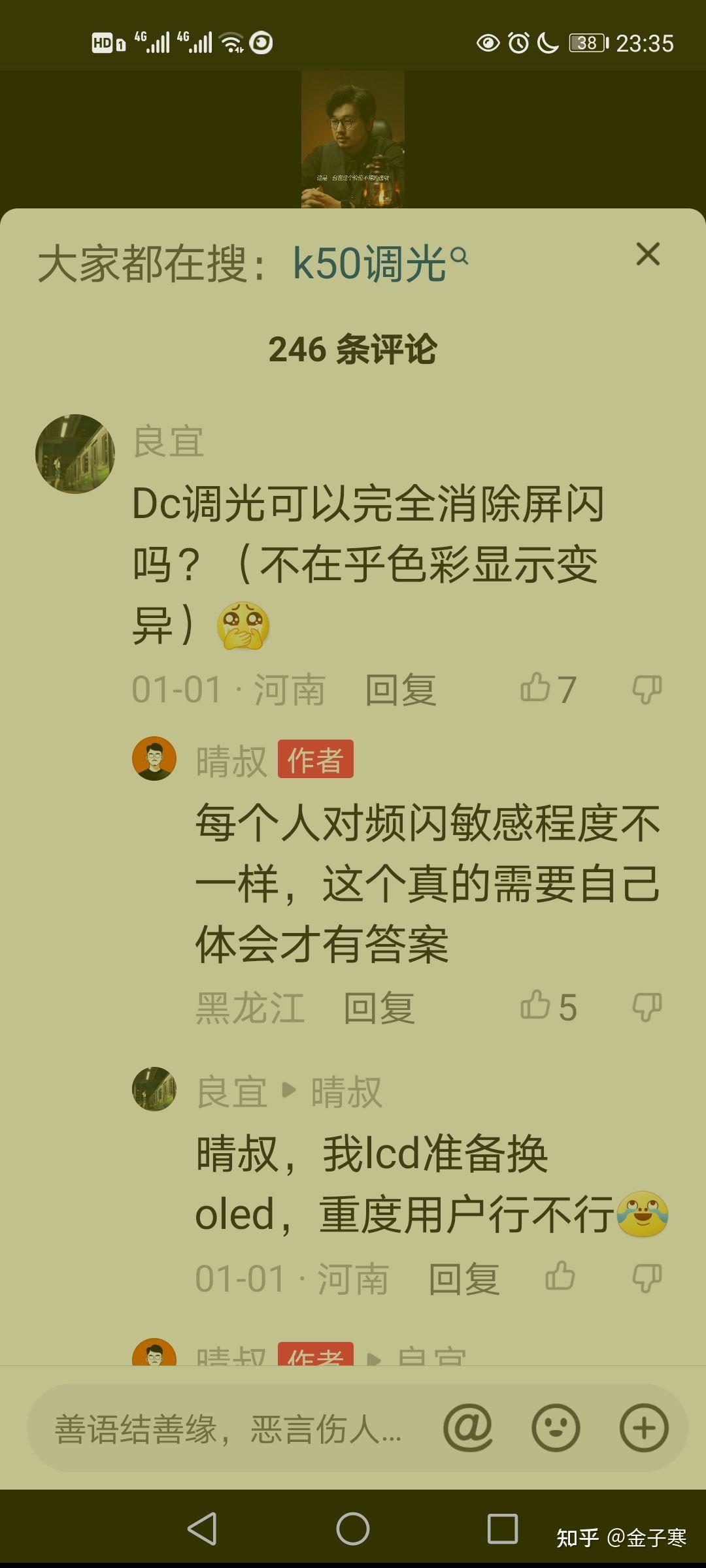Like 晴叔's reply with 5 likes
This screenshot has width=706, height=1568.
tap(548, 1007)
